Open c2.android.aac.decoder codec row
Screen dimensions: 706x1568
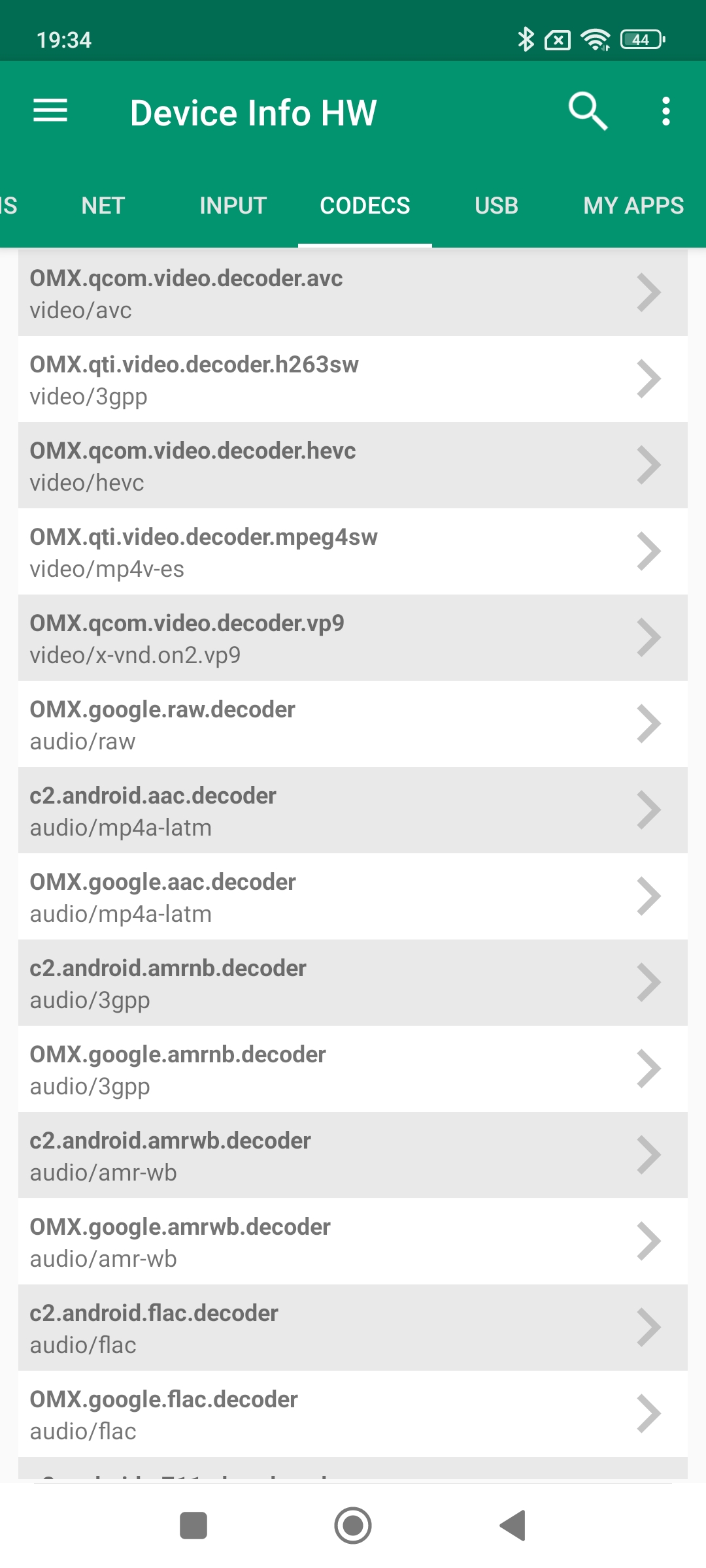coord(353,811)
